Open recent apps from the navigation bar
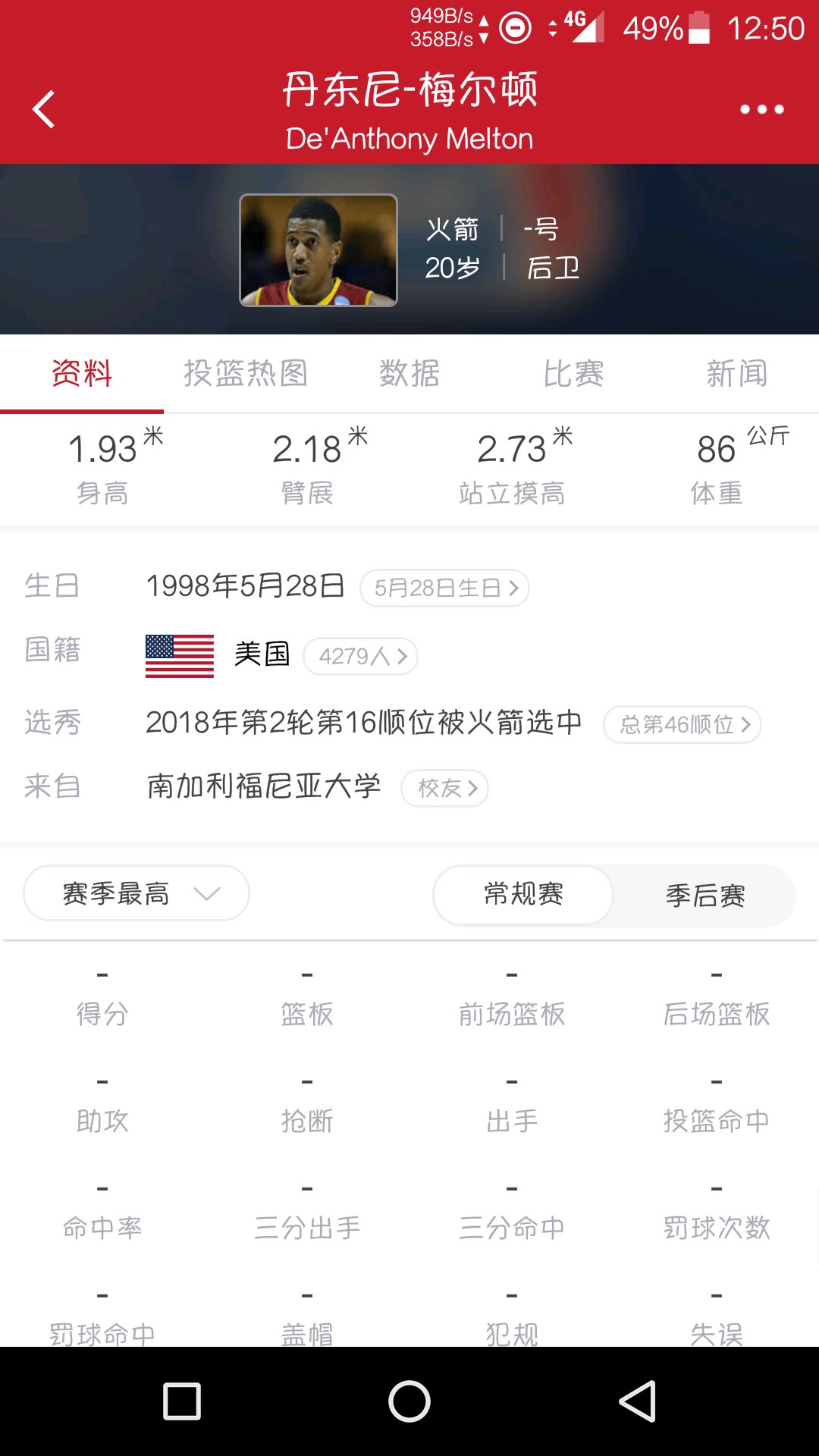 click(x=182, y=1401)
